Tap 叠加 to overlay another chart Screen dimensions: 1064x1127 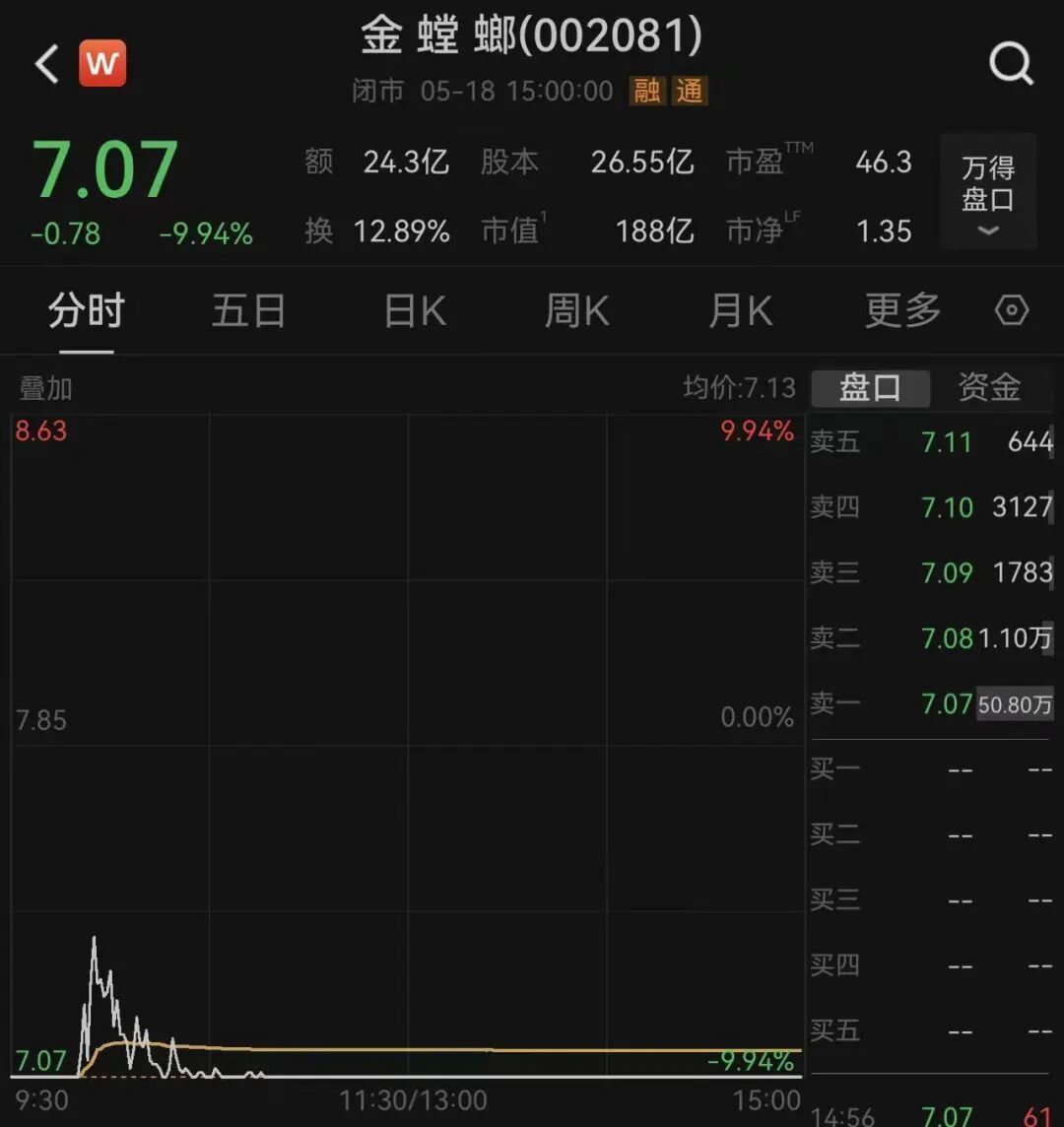click(45, 389)
